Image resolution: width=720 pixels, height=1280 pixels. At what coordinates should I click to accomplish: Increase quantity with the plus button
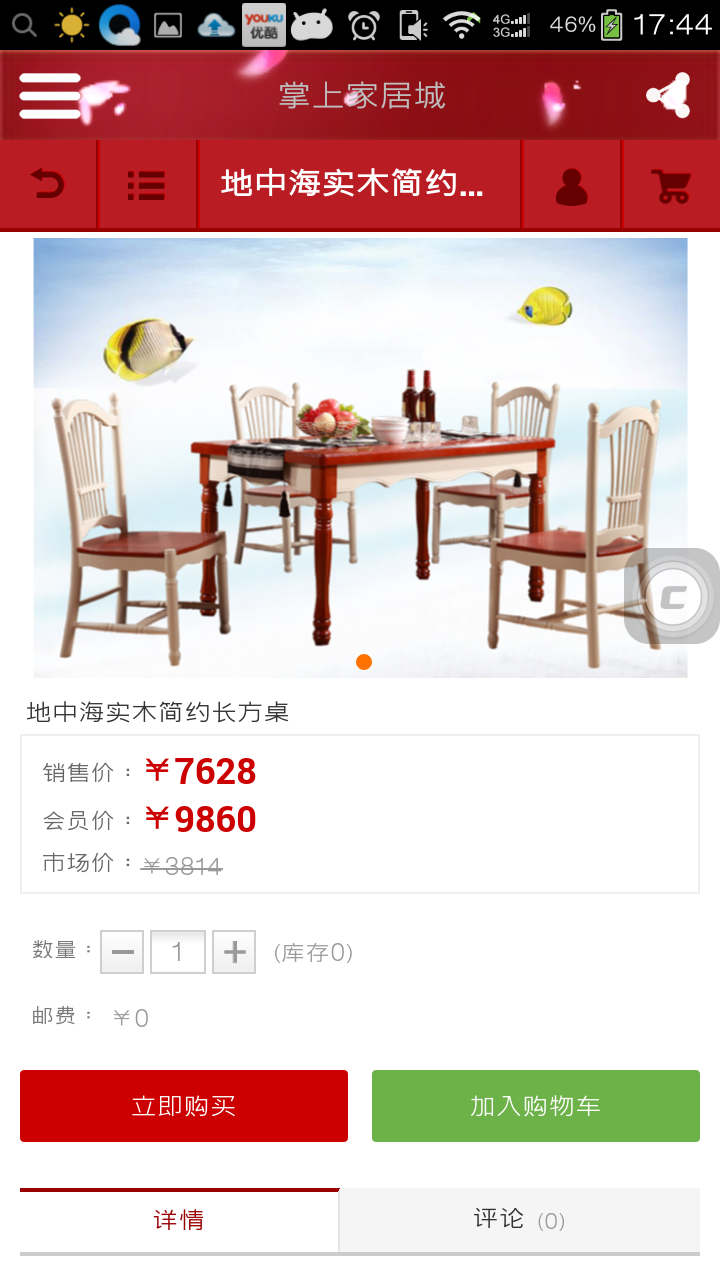point(234,952)
